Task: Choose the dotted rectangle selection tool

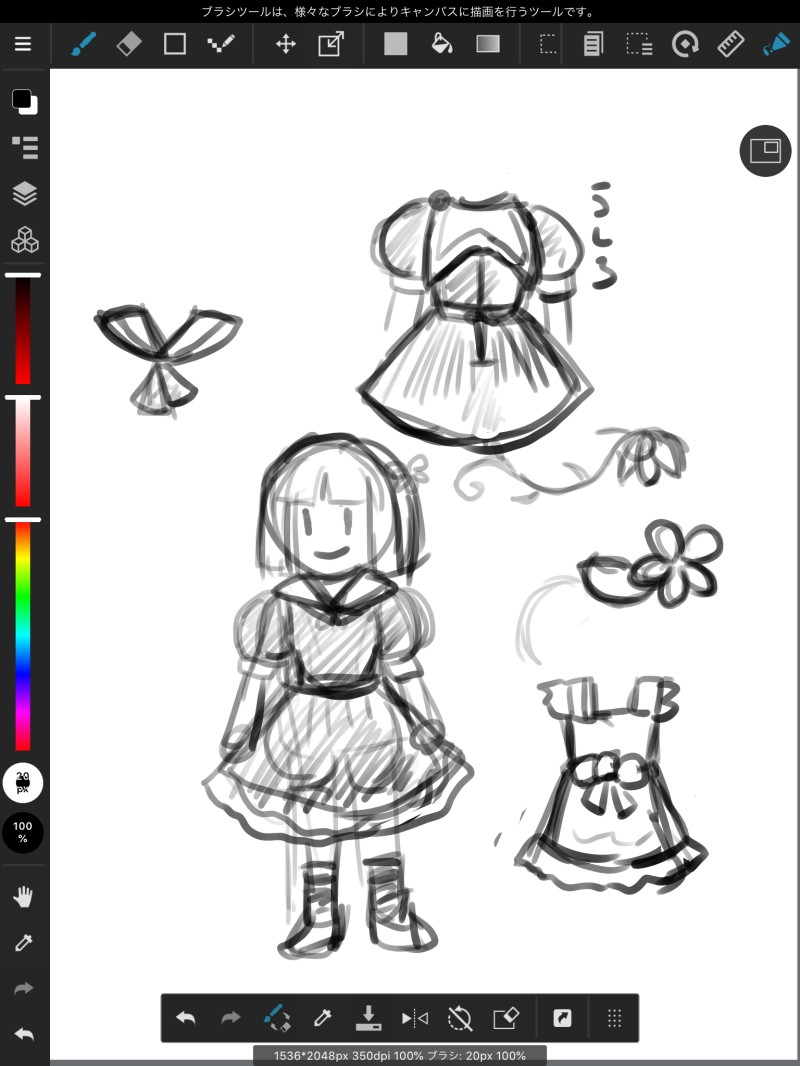Action: [x=548, y=44]
